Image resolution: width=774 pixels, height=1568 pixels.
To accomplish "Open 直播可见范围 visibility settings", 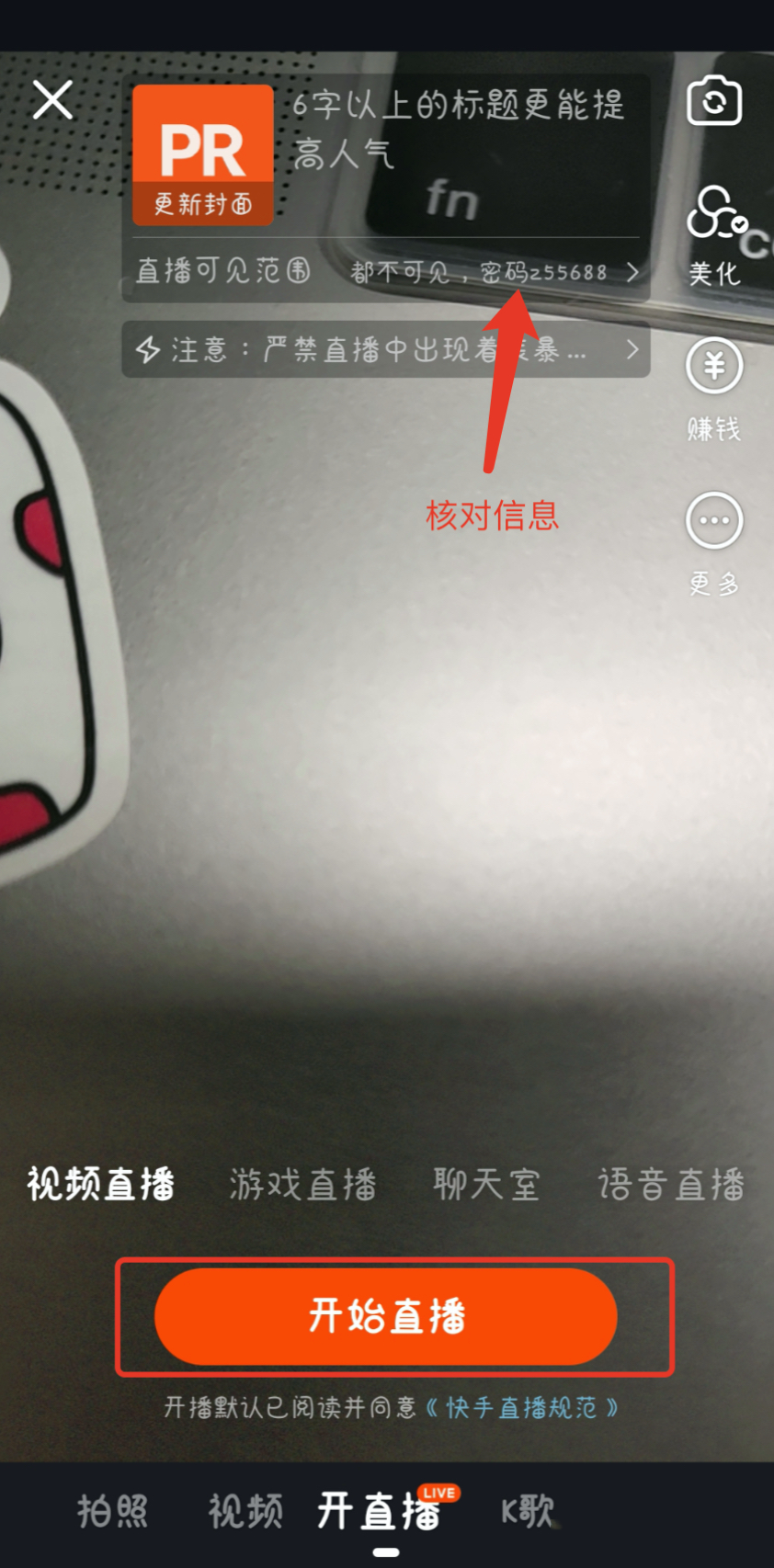I will click(x=386, y=272).
